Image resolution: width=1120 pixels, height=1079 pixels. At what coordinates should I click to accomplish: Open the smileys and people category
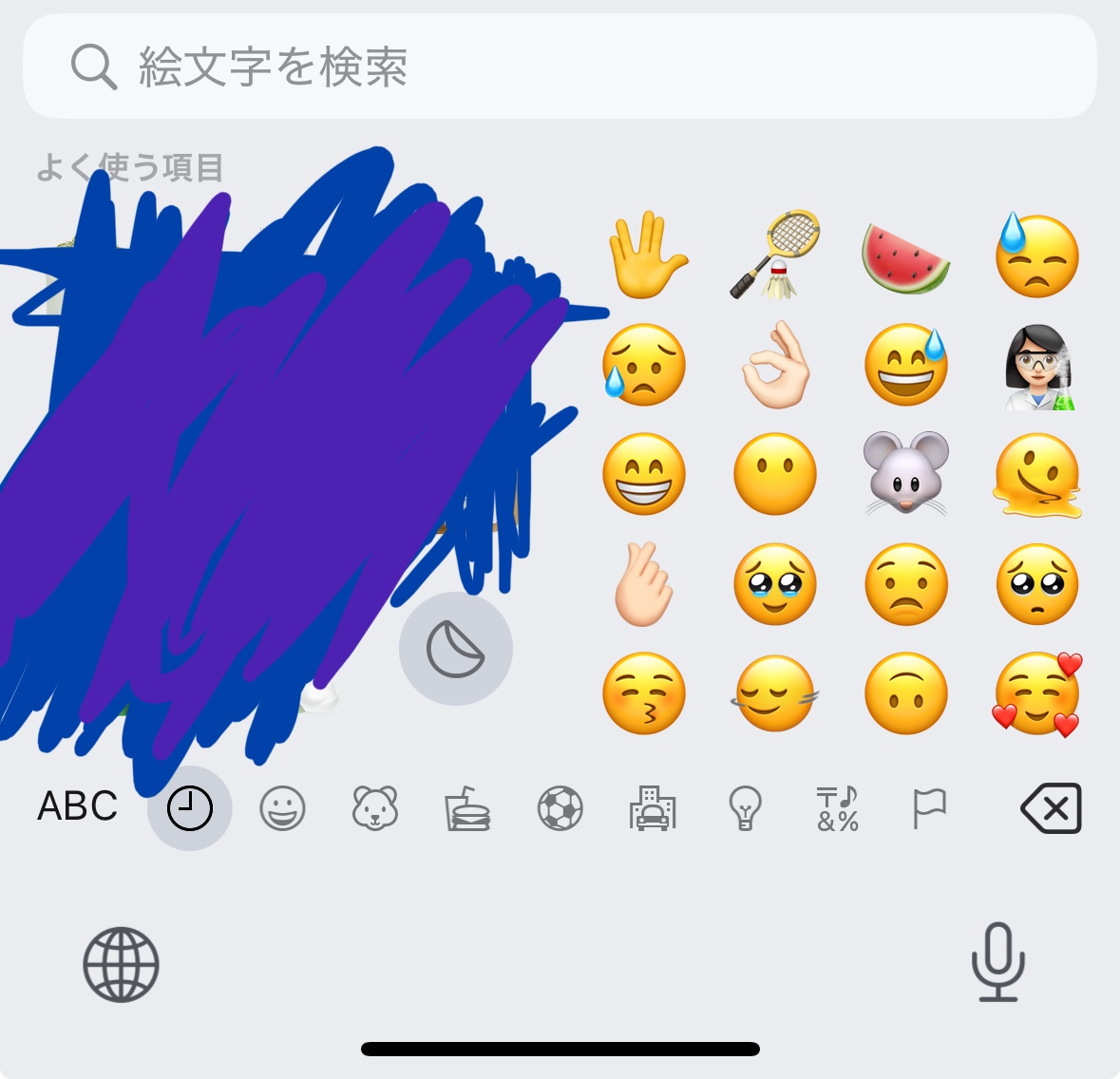click(x=282, y=809)
